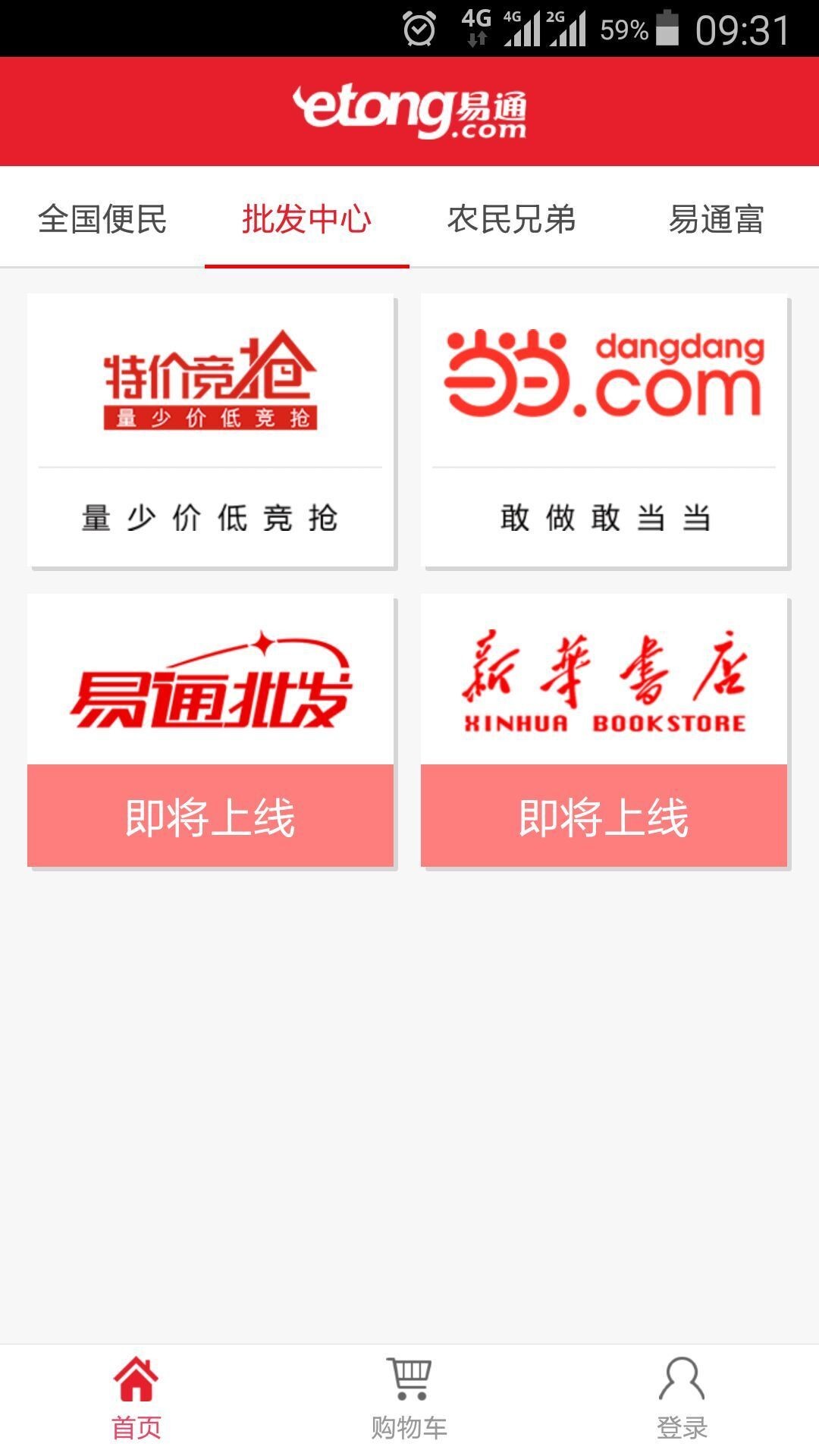Switch to the 全国便民 tab

click(x=102, y=219)
